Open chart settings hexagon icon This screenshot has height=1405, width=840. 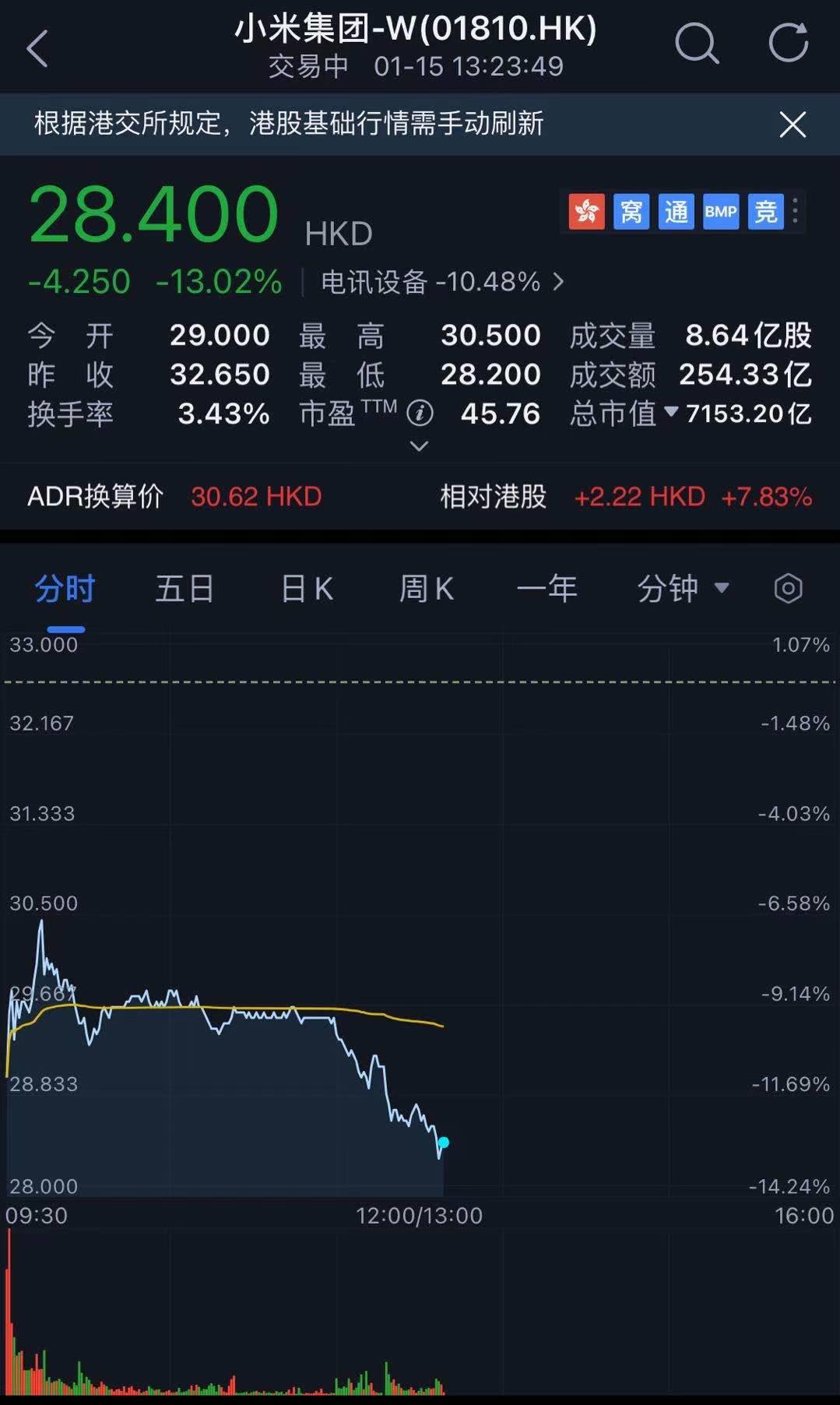788,589
